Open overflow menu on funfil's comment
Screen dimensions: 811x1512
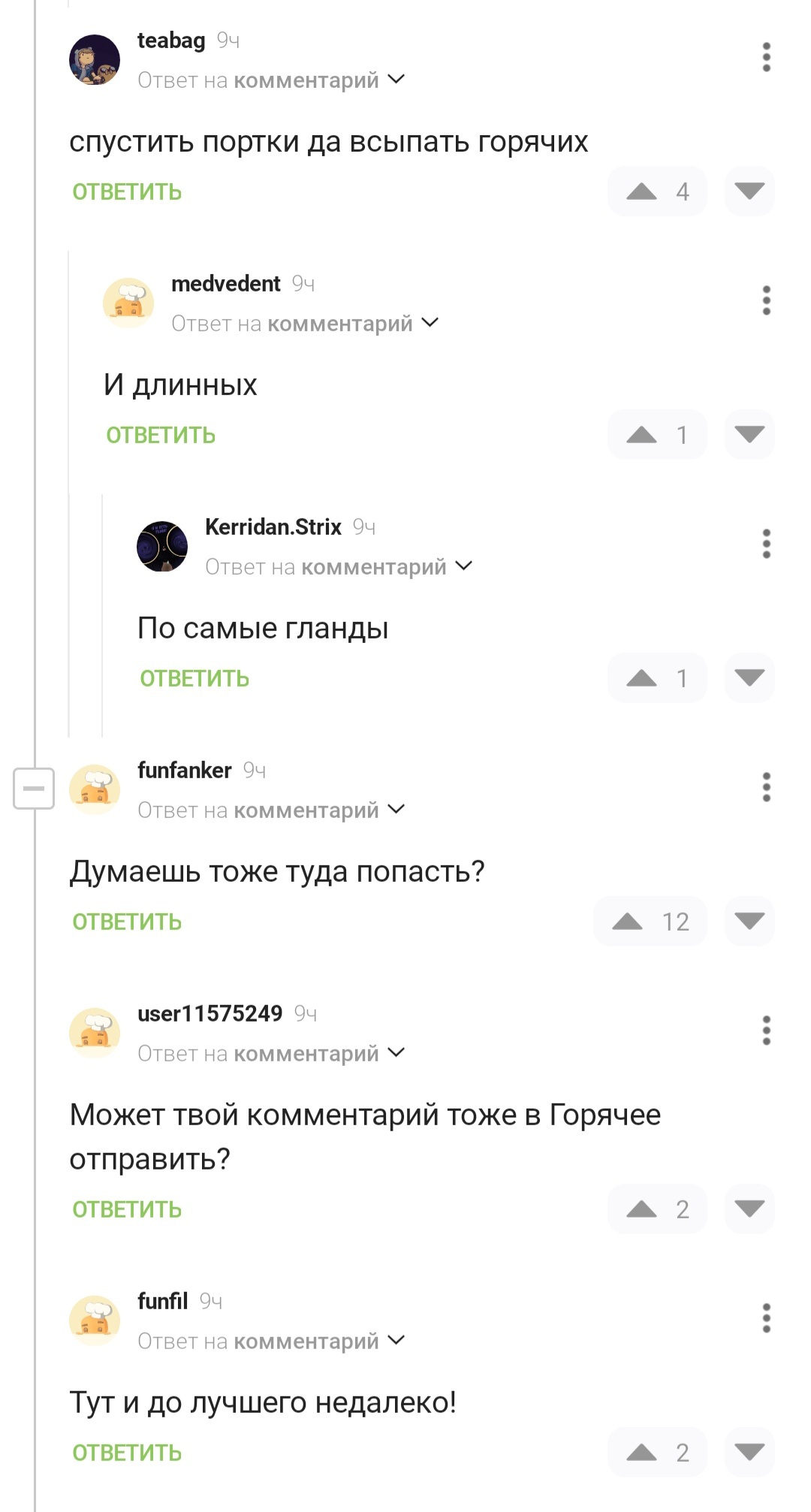pos(766,1318)
